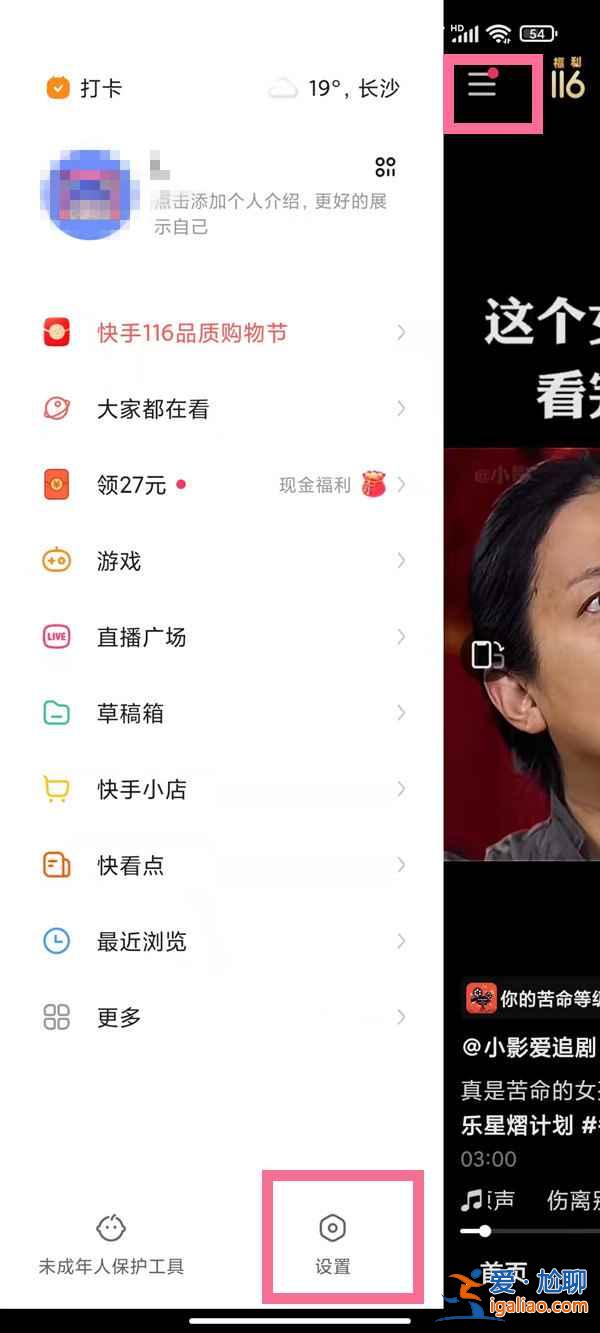The height and width of the screenshot is (1333, 600).
Task: Open 未成年人保护工具
Action: click(x=111, y=1245)
